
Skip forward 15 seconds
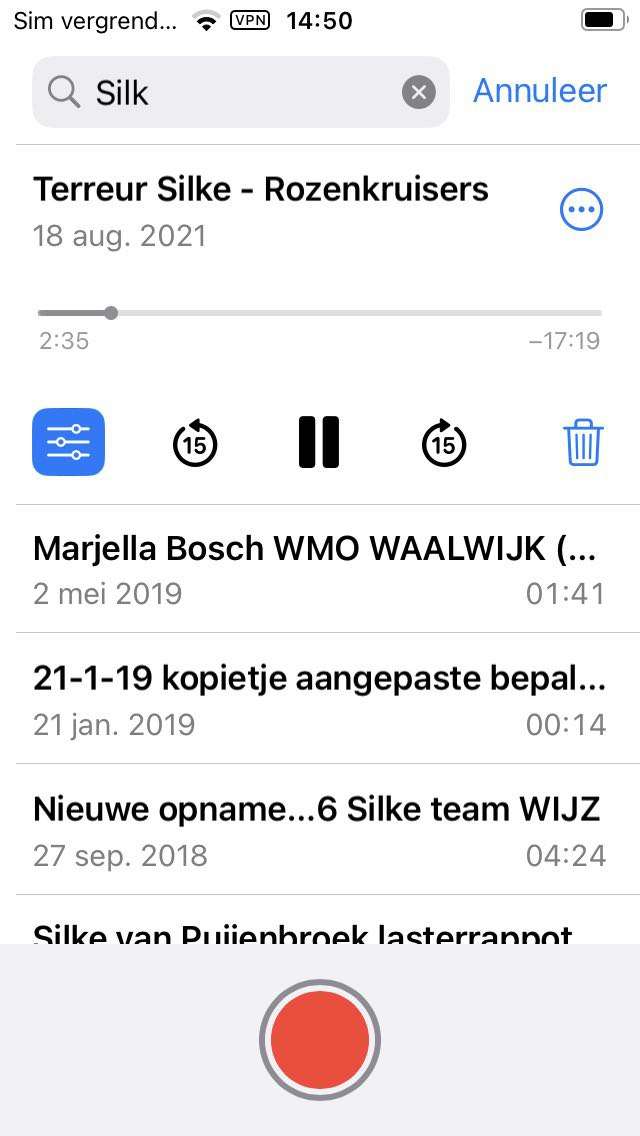(x=444, y=441)
